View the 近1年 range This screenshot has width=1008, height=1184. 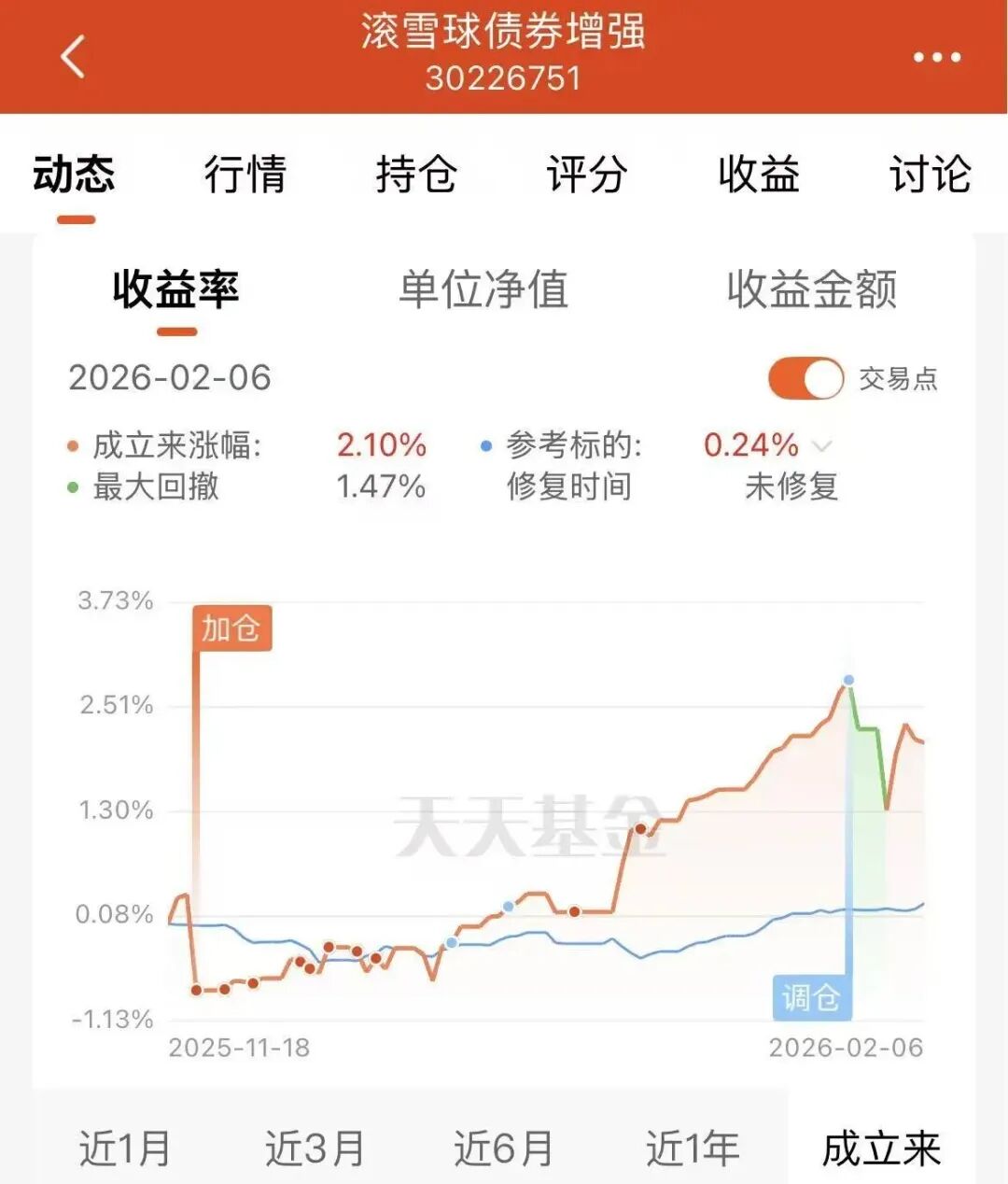tap(693, 1148)
